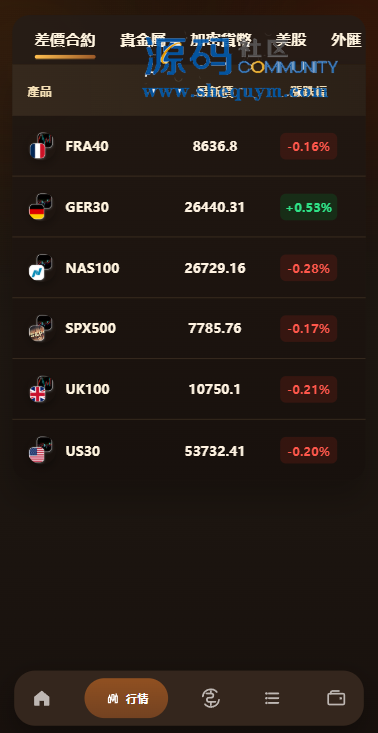The height and width of the screenshot is (733, 378).
Task: Go to the home tab
Action: [x=42, y=698]
